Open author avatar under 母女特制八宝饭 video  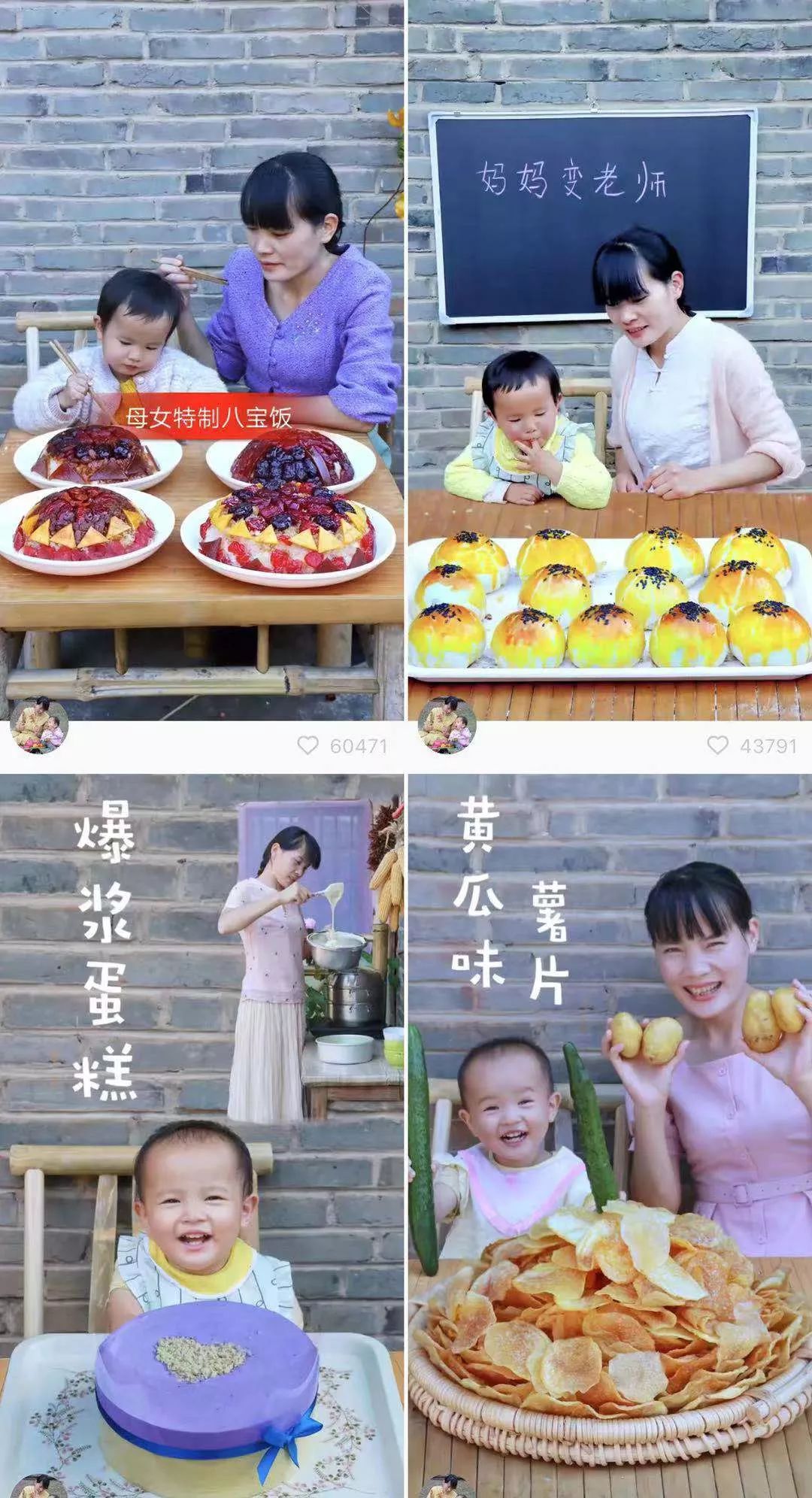tap(39, 725)
